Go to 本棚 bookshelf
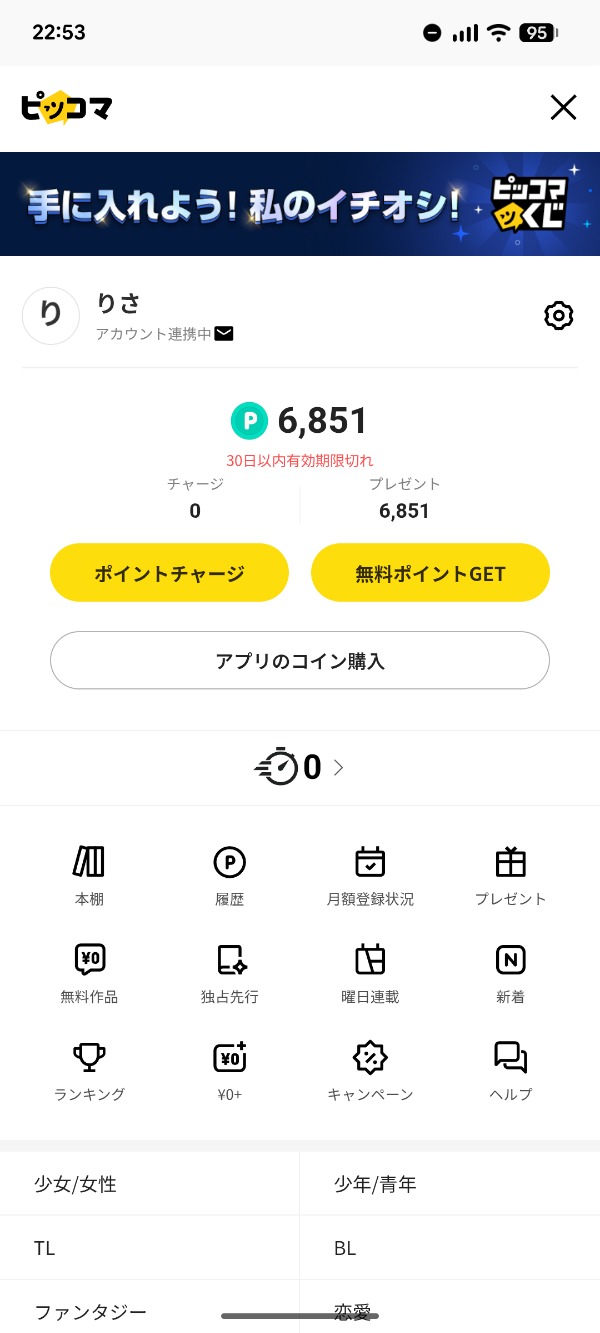The width and height of the screenshot is (600, 1333). coord(89,875)
